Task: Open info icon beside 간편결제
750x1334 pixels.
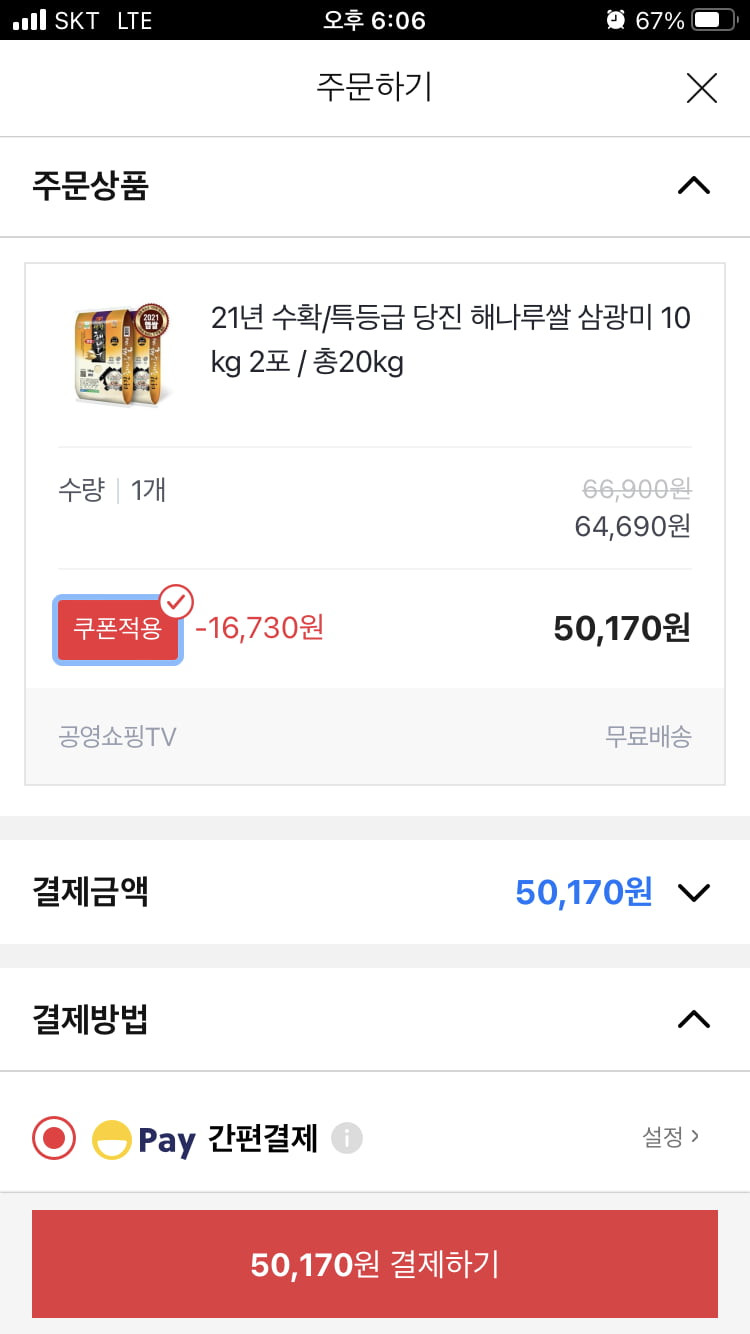Action: tap(347, 1138)
